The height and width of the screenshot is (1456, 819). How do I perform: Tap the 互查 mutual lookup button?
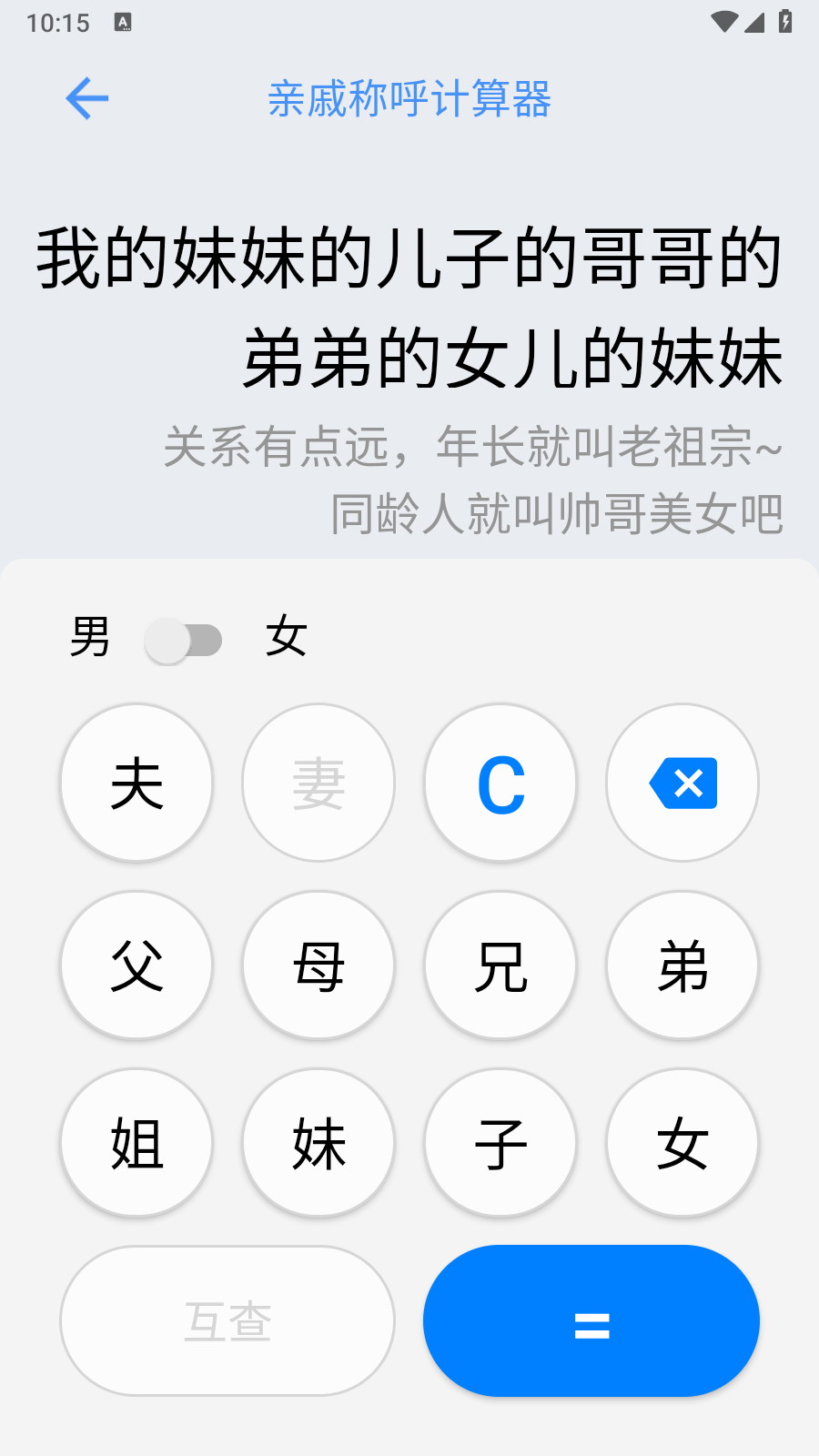(x=227, y=1320)
